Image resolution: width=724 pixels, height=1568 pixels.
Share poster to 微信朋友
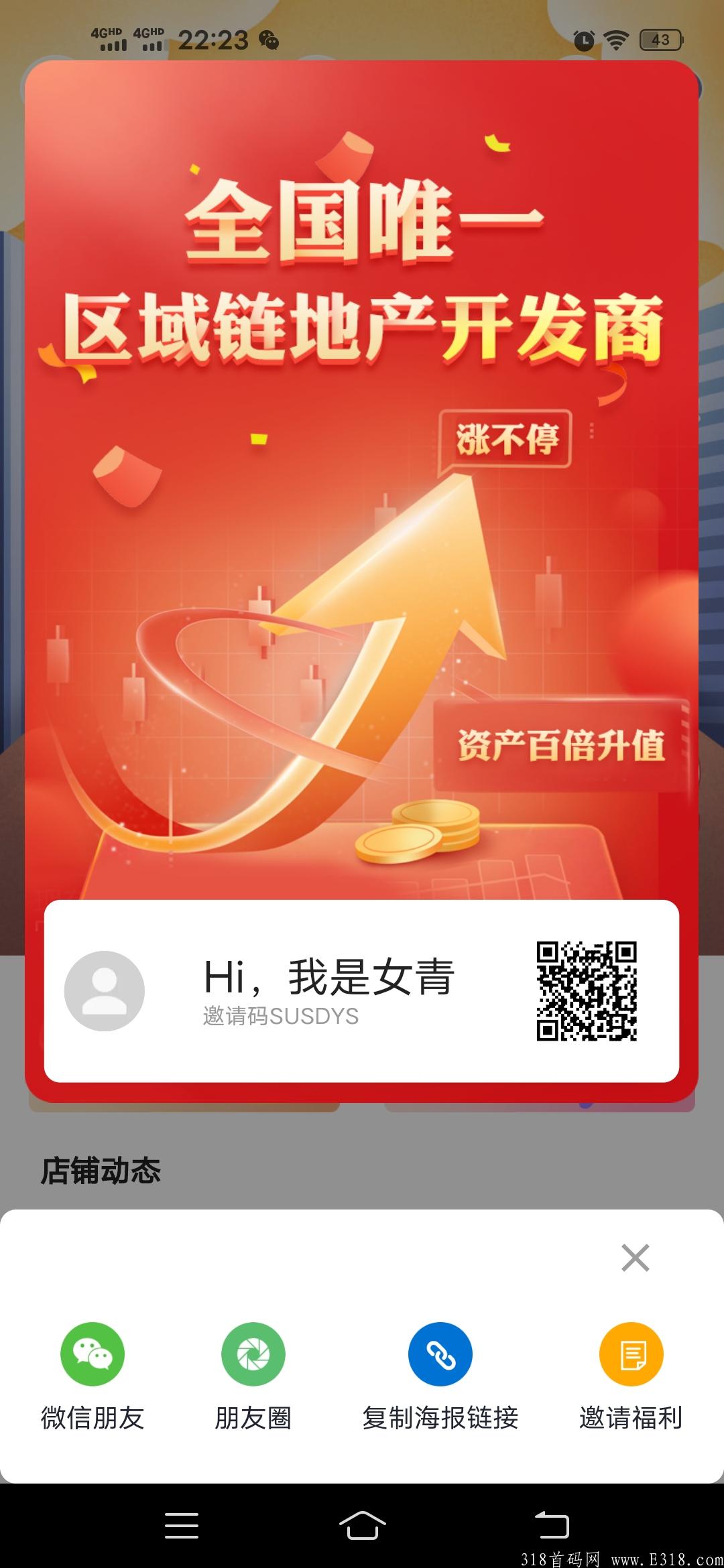pos(93,1354)
